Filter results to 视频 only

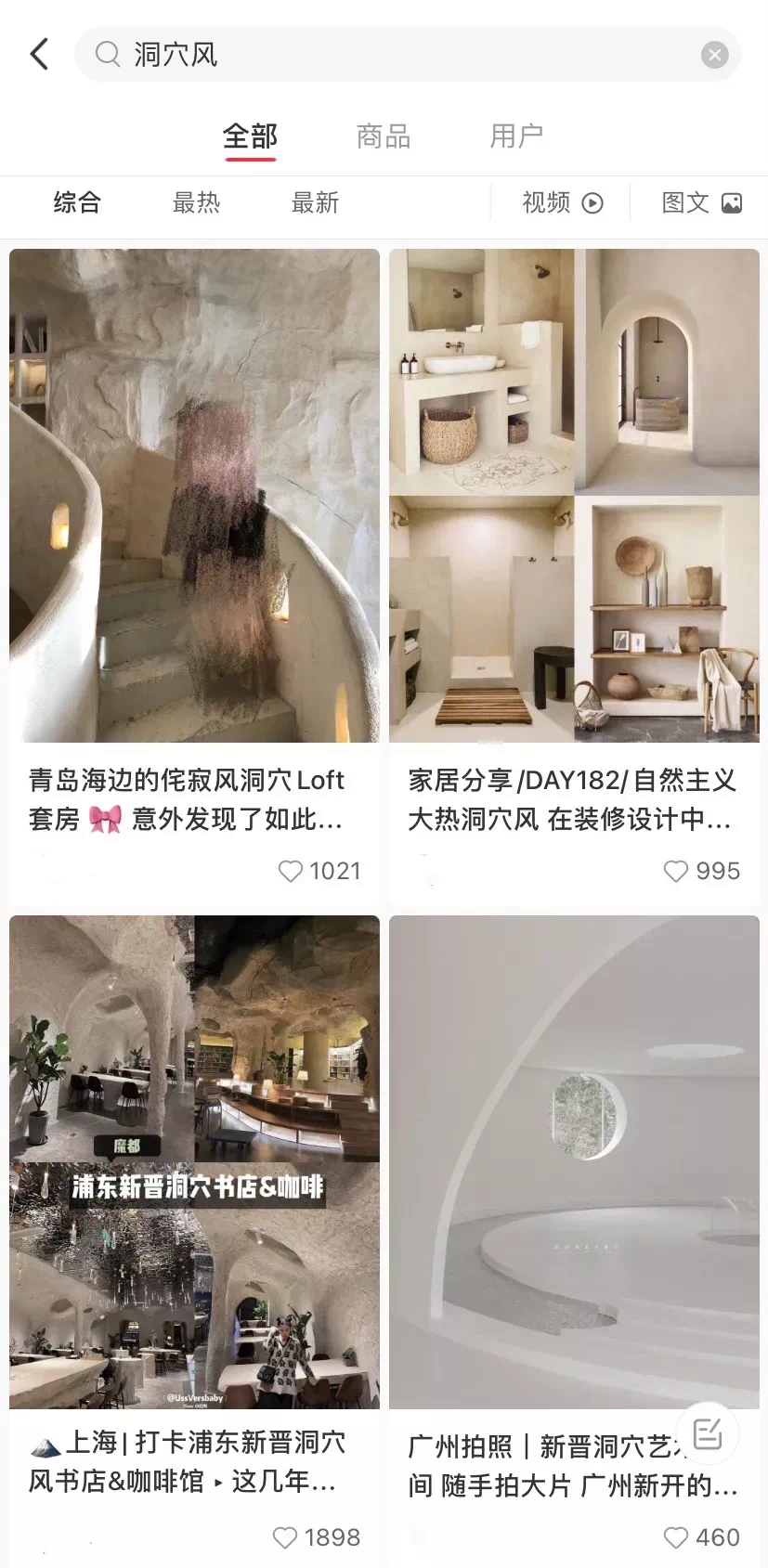[562, 202]
